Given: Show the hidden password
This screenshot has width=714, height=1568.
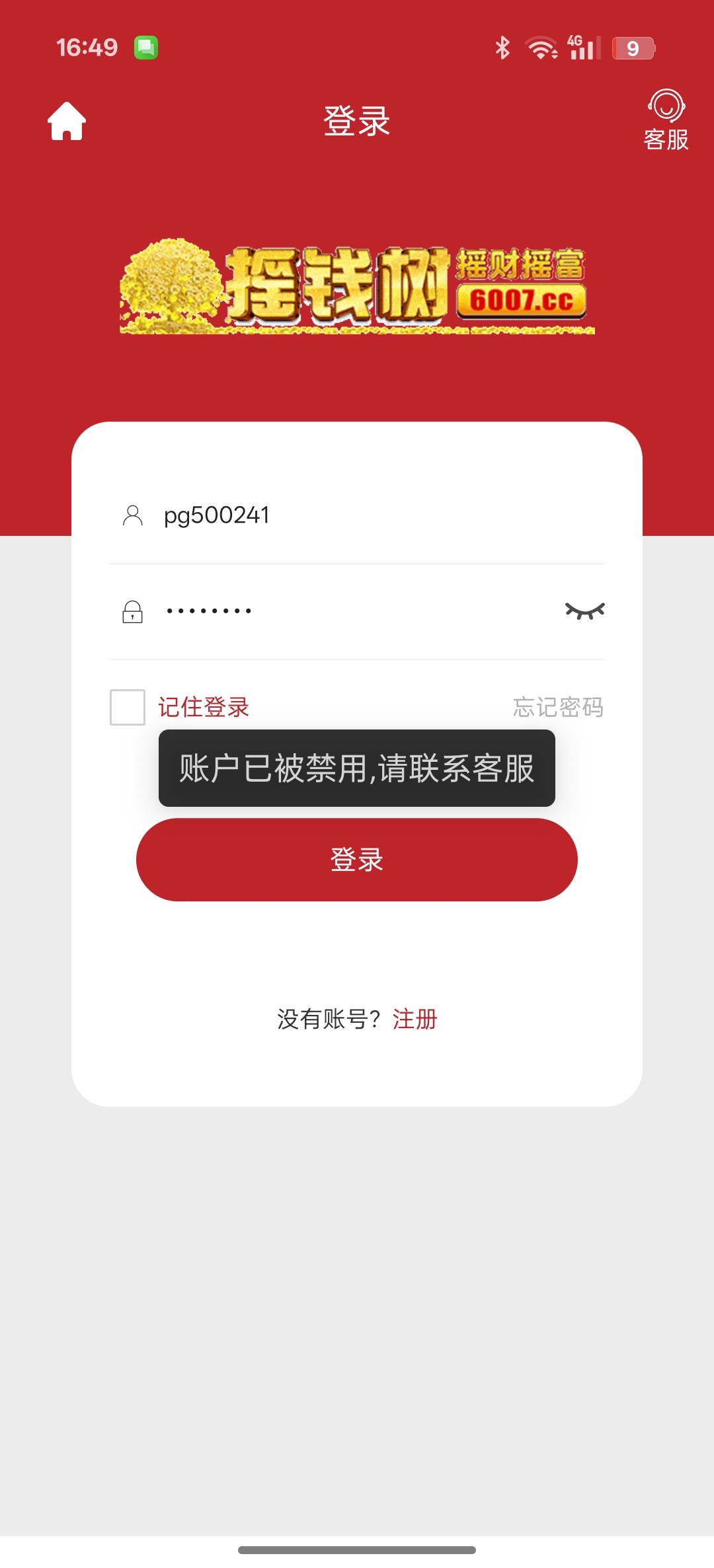Looking at the screenshot, I should [584, 611].
